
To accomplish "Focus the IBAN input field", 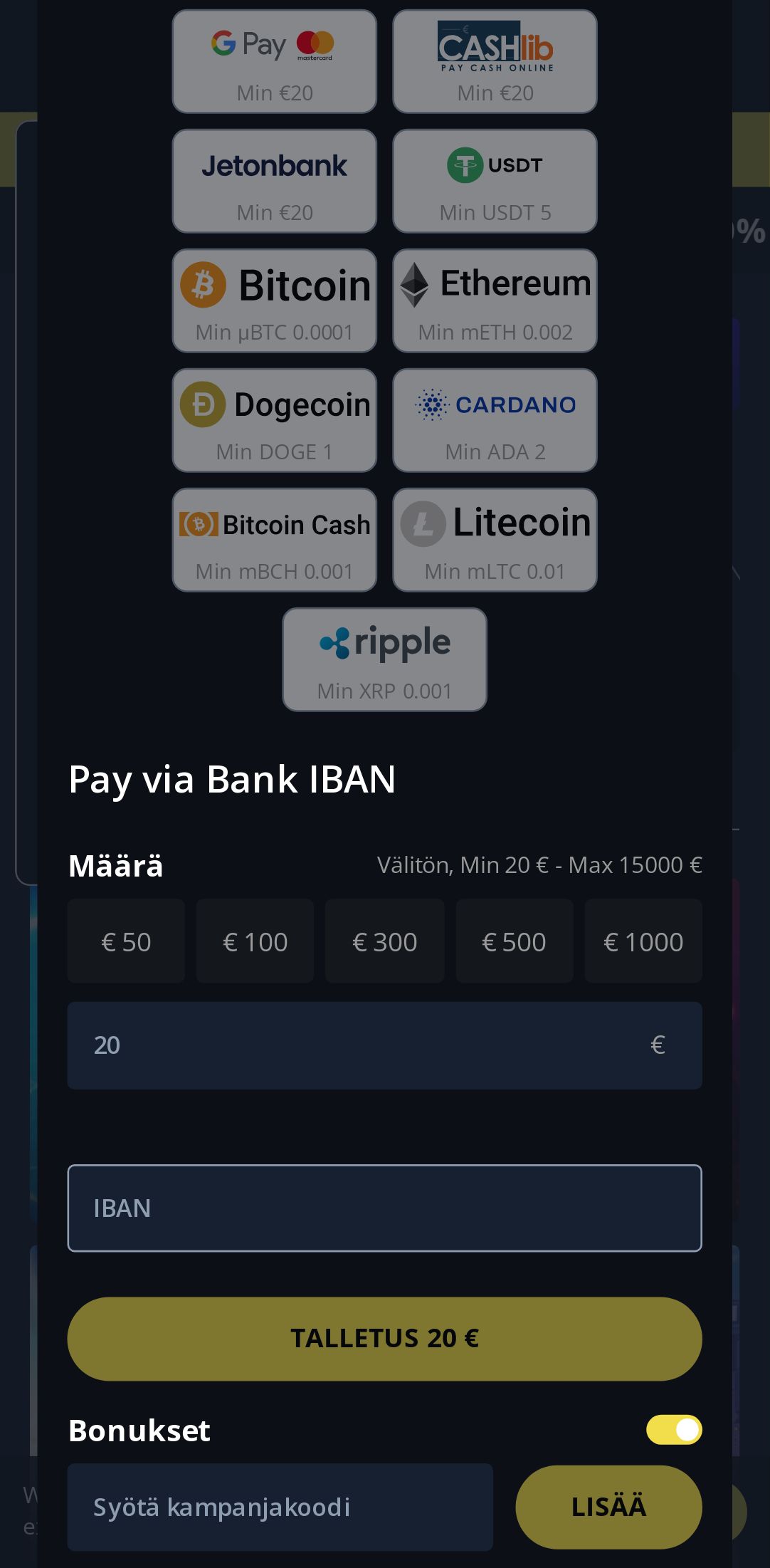I will coord(384,1208).
